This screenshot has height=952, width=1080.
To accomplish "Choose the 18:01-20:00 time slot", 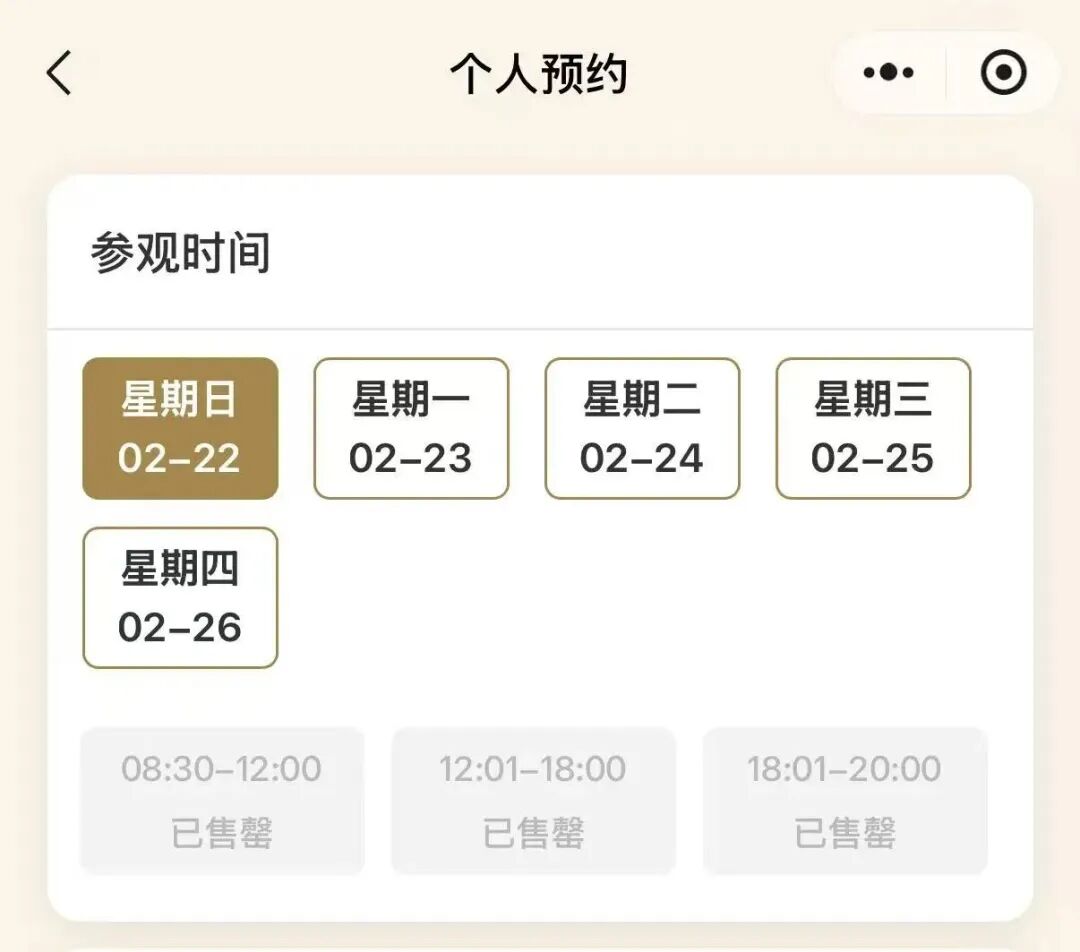I will point(845,801).
